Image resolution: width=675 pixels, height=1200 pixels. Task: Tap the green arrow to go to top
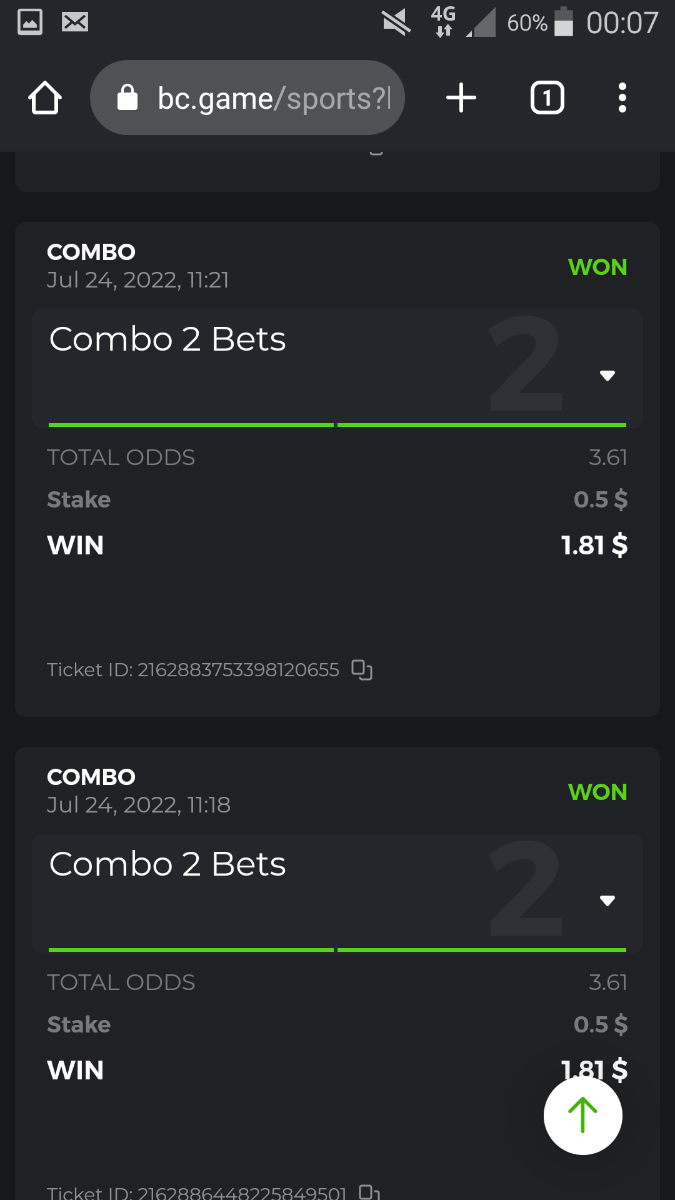click(583, 1116)
